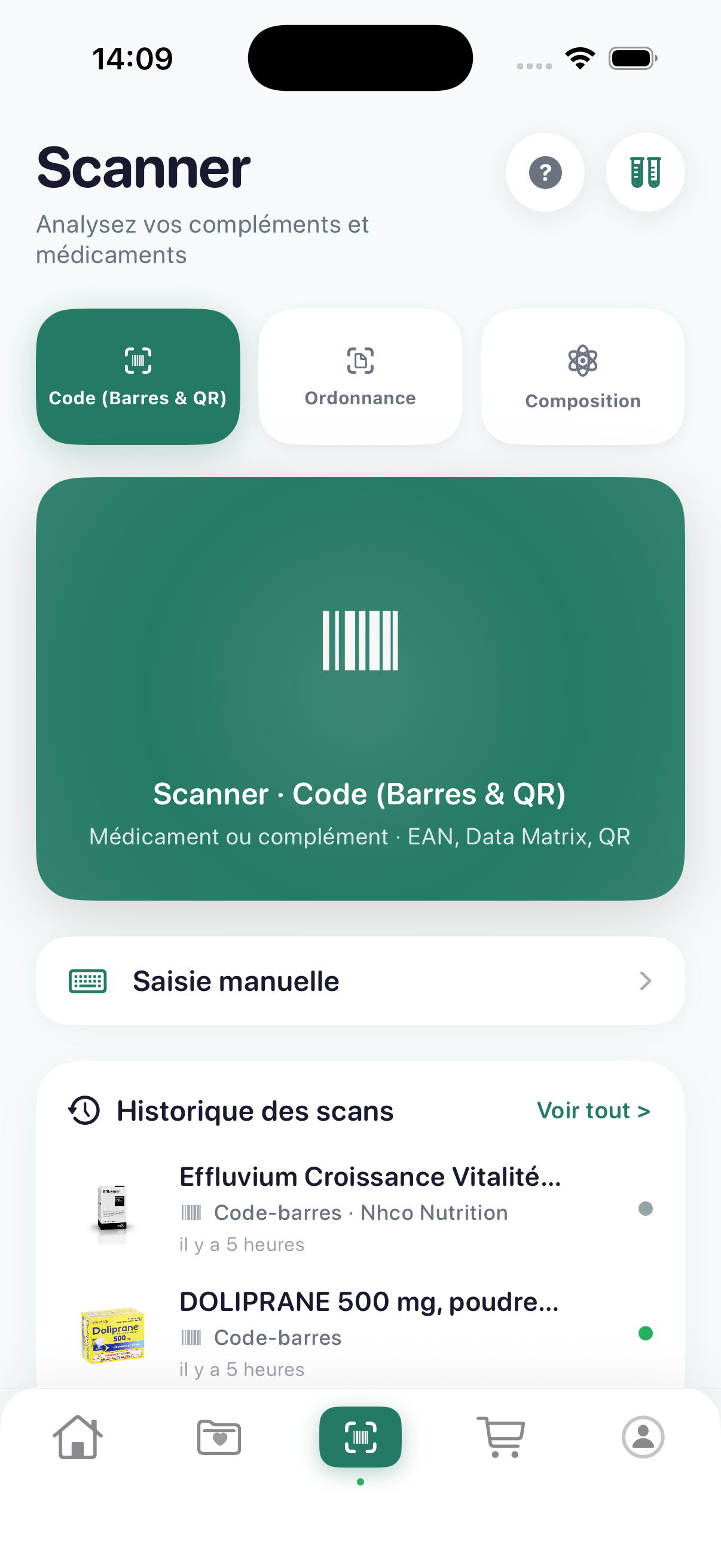This screenshot has width=721, height=1568.
Task: Open the test tubes icon near Scanner title
Action: 646,172
